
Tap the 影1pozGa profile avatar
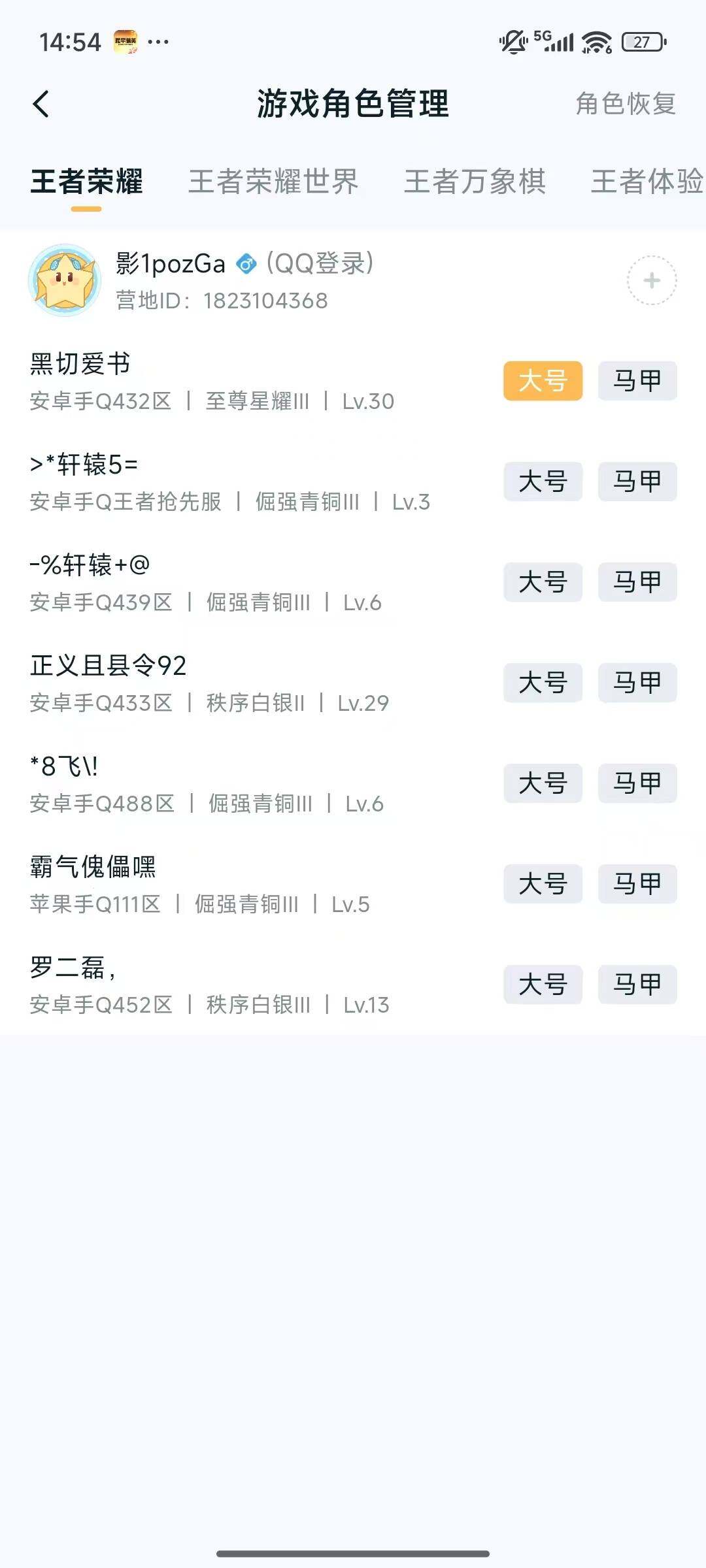65,281
